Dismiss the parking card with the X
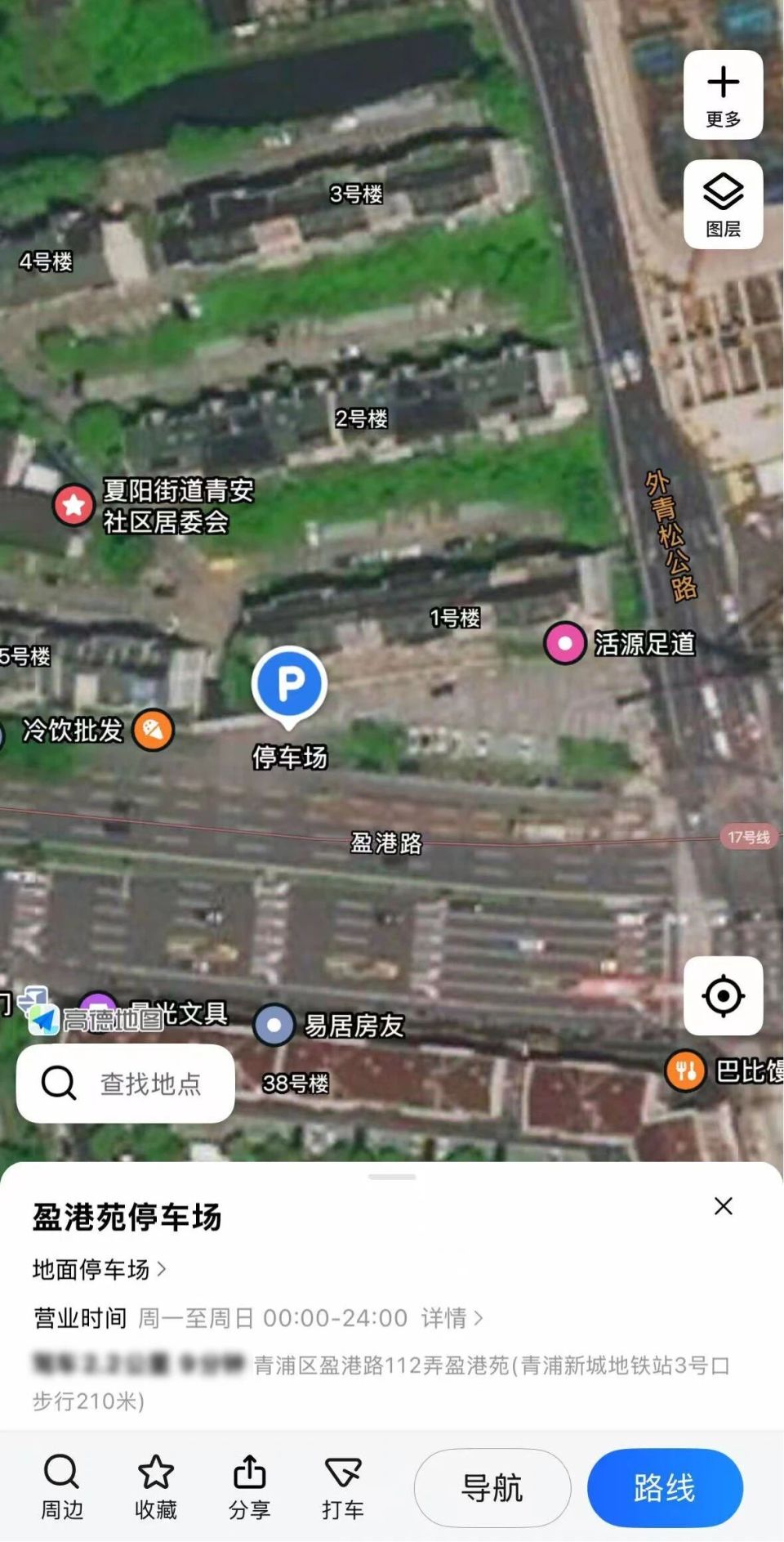 tap(724, 1206)
